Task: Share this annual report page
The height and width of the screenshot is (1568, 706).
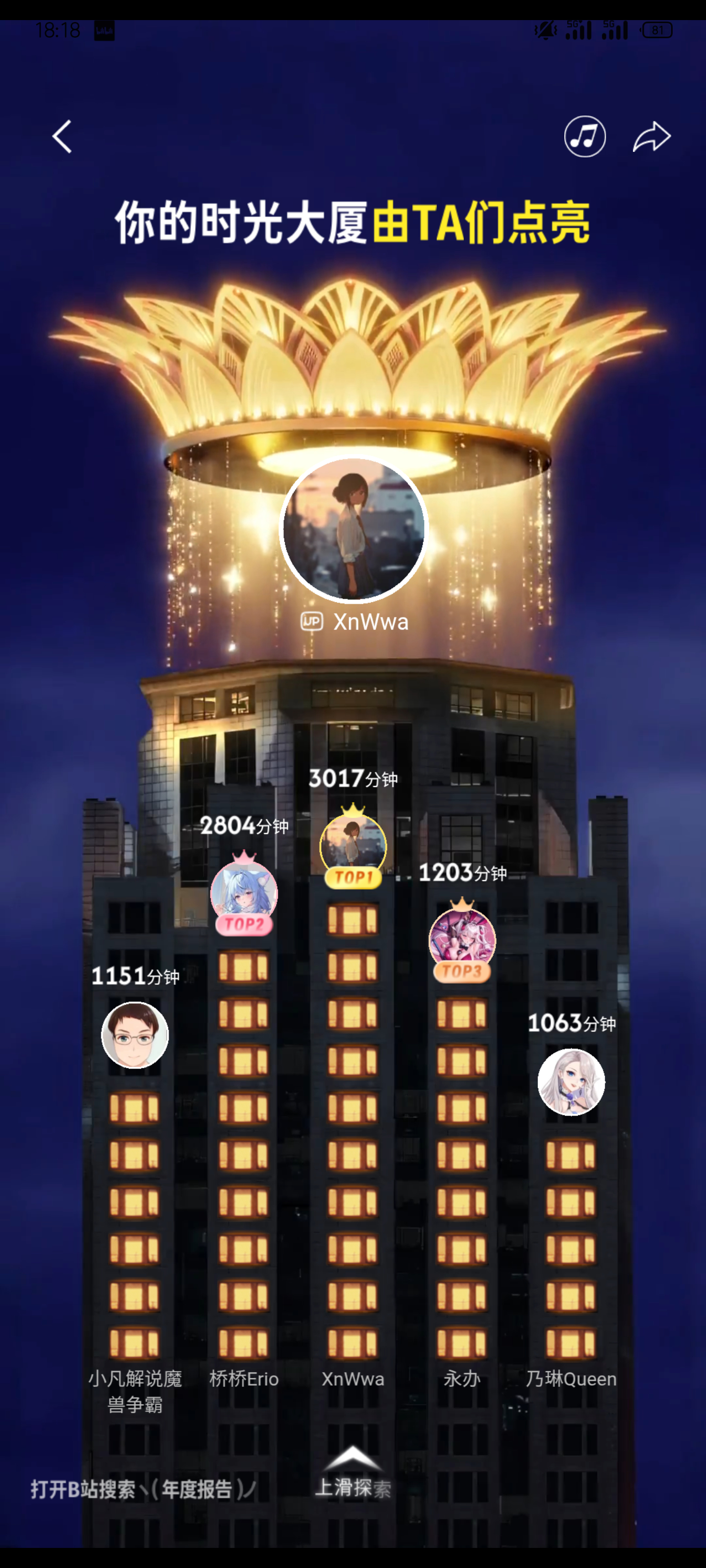Action: point(651,136)
